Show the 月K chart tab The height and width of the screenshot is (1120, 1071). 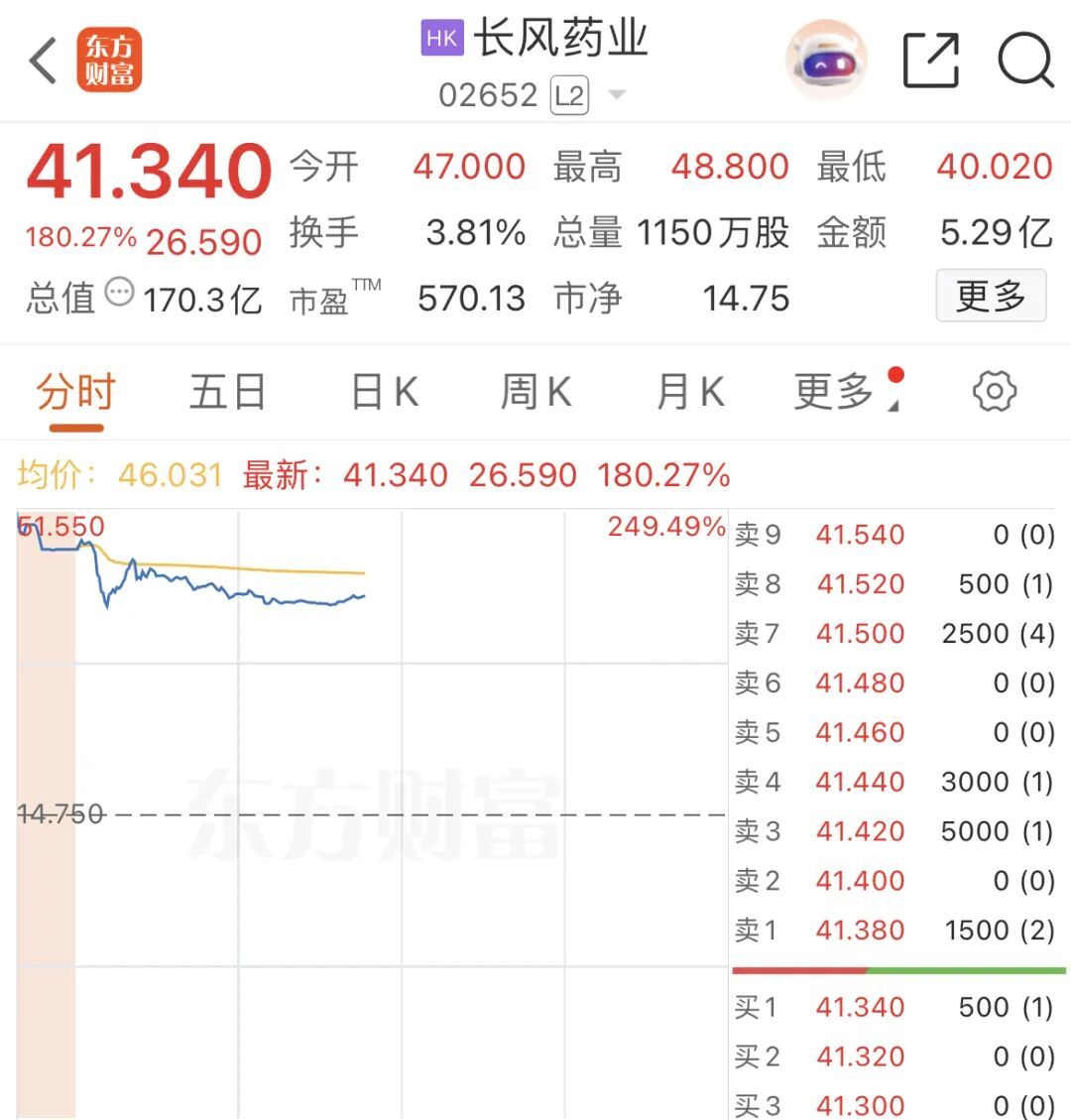[x=690, y=393]
